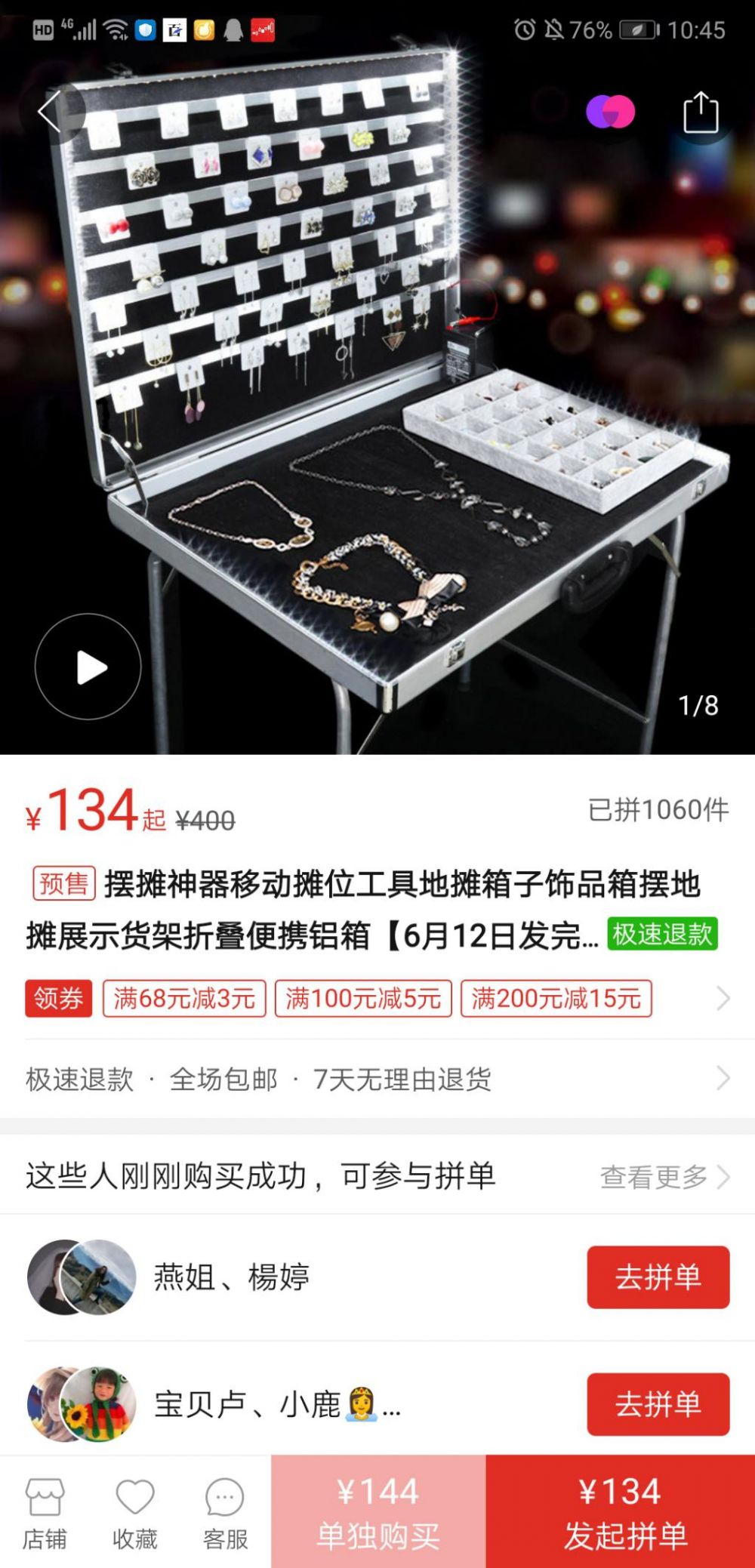Contact customer service via 客服
This screenshot has height=1568, width=755.
tap(225, 1513)
